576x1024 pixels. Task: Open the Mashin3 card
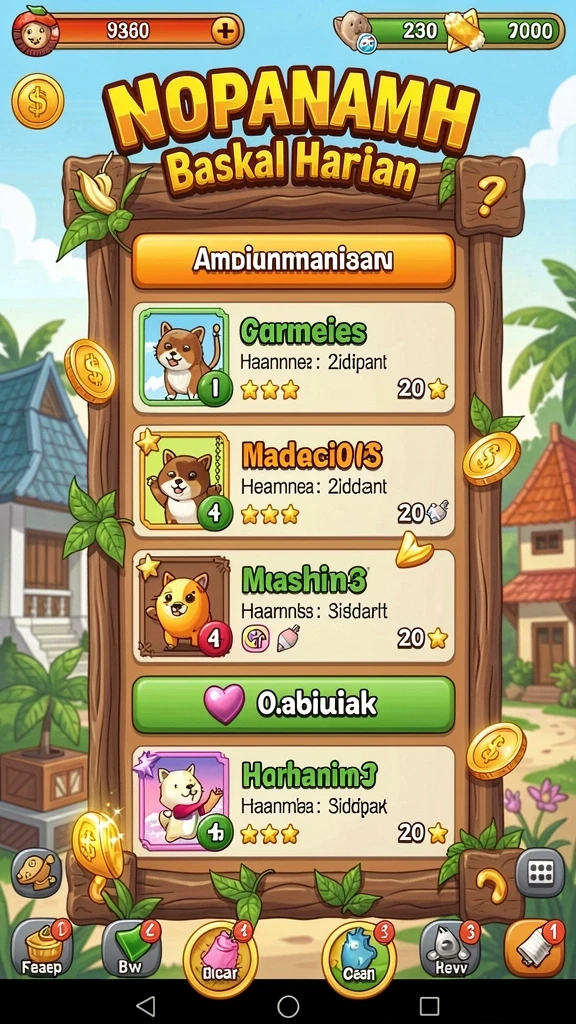click(x=293, y=605)
